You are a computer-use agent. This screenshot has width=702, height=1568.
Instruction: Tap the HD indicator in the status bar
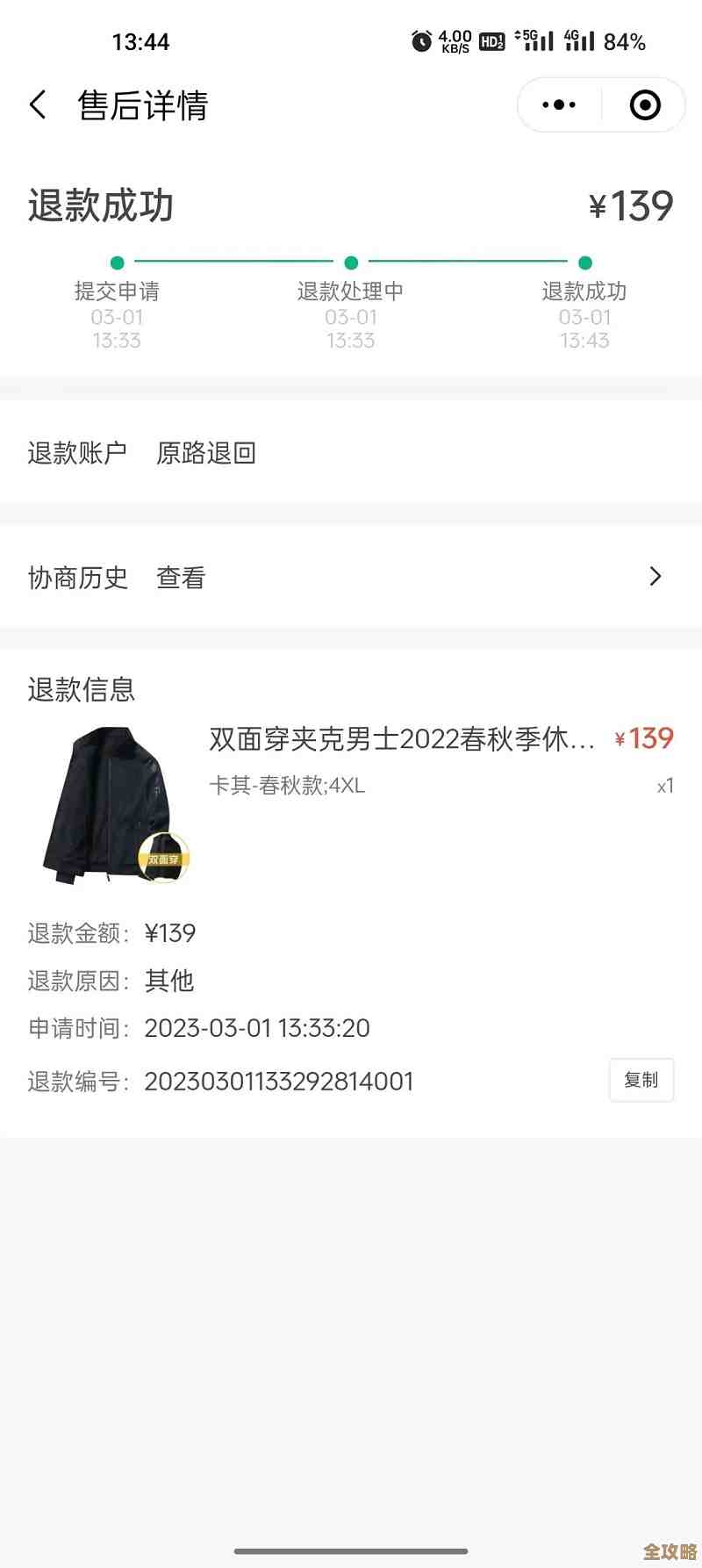[x=491, y=40]
